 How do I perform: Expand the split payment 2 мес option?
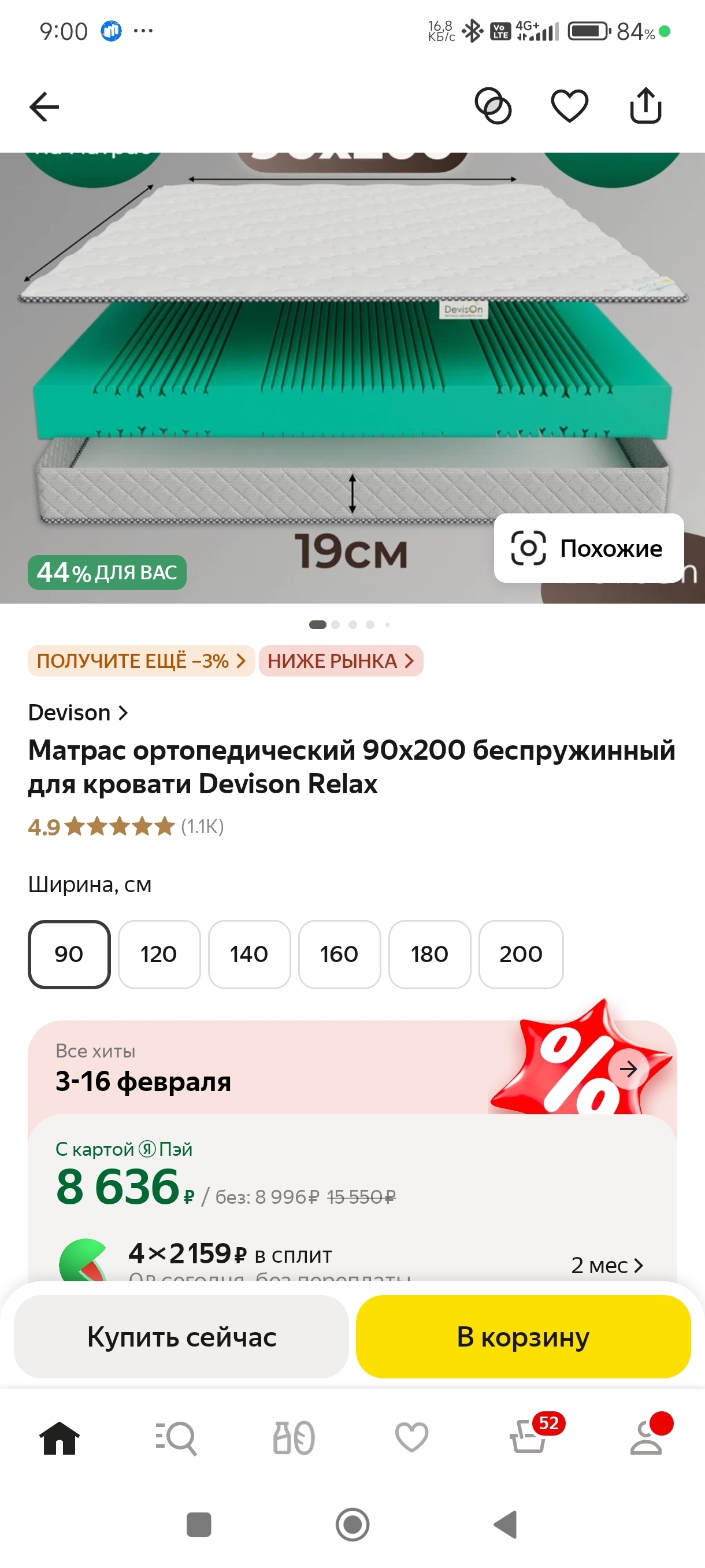(606, 1266)
